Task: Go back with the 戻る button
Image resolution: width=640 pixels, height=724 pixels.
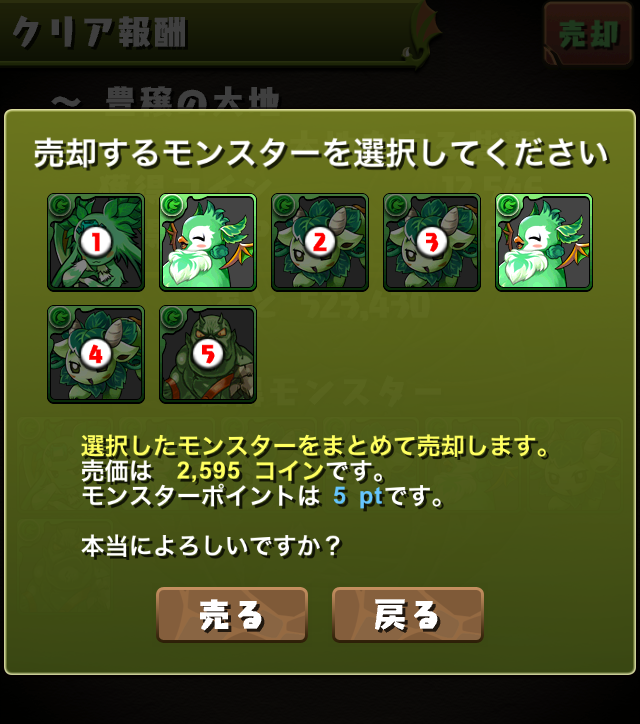Action: coord(407,615)
